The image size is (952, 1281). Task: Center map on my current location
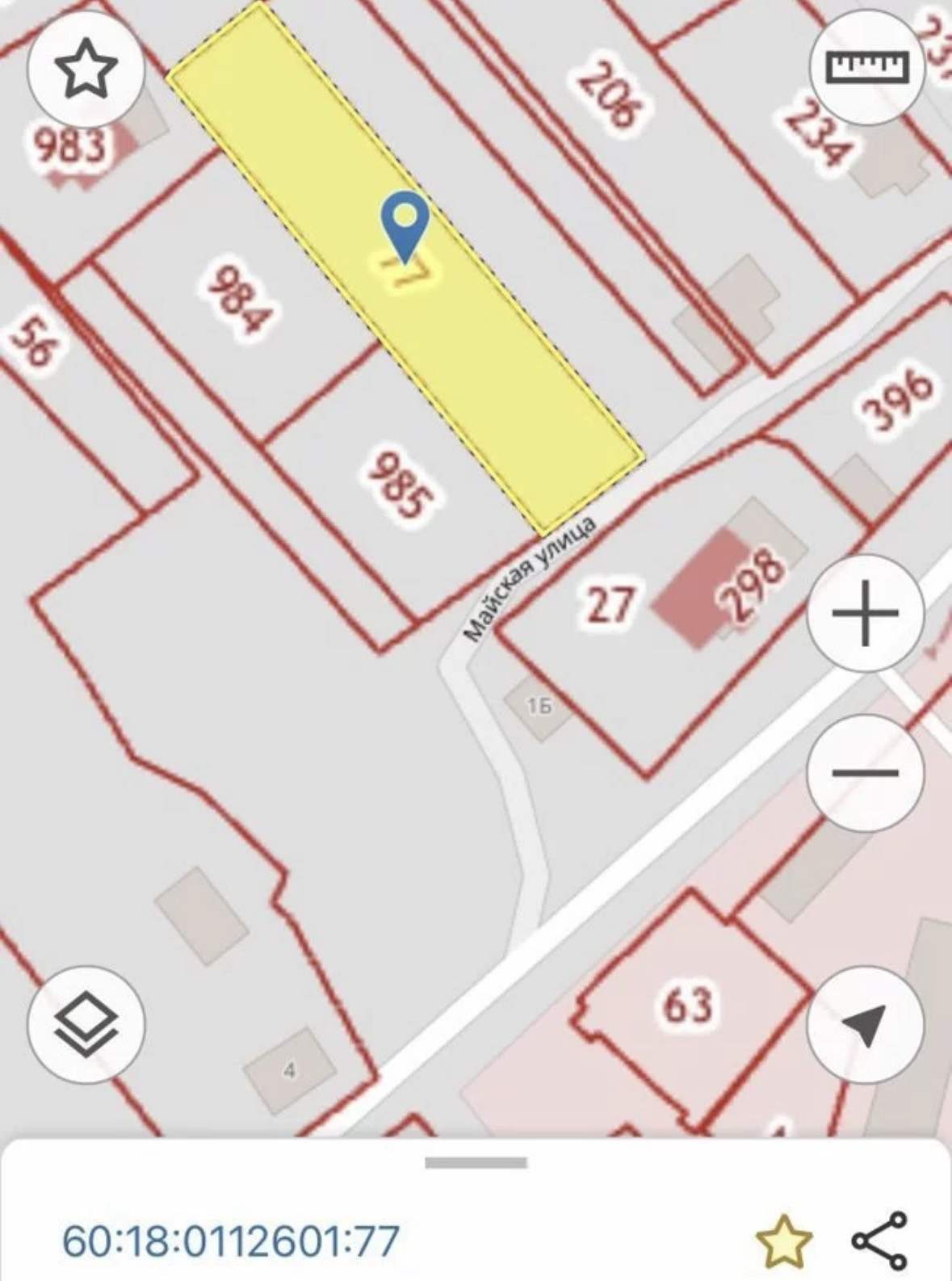pos(865,1024)
